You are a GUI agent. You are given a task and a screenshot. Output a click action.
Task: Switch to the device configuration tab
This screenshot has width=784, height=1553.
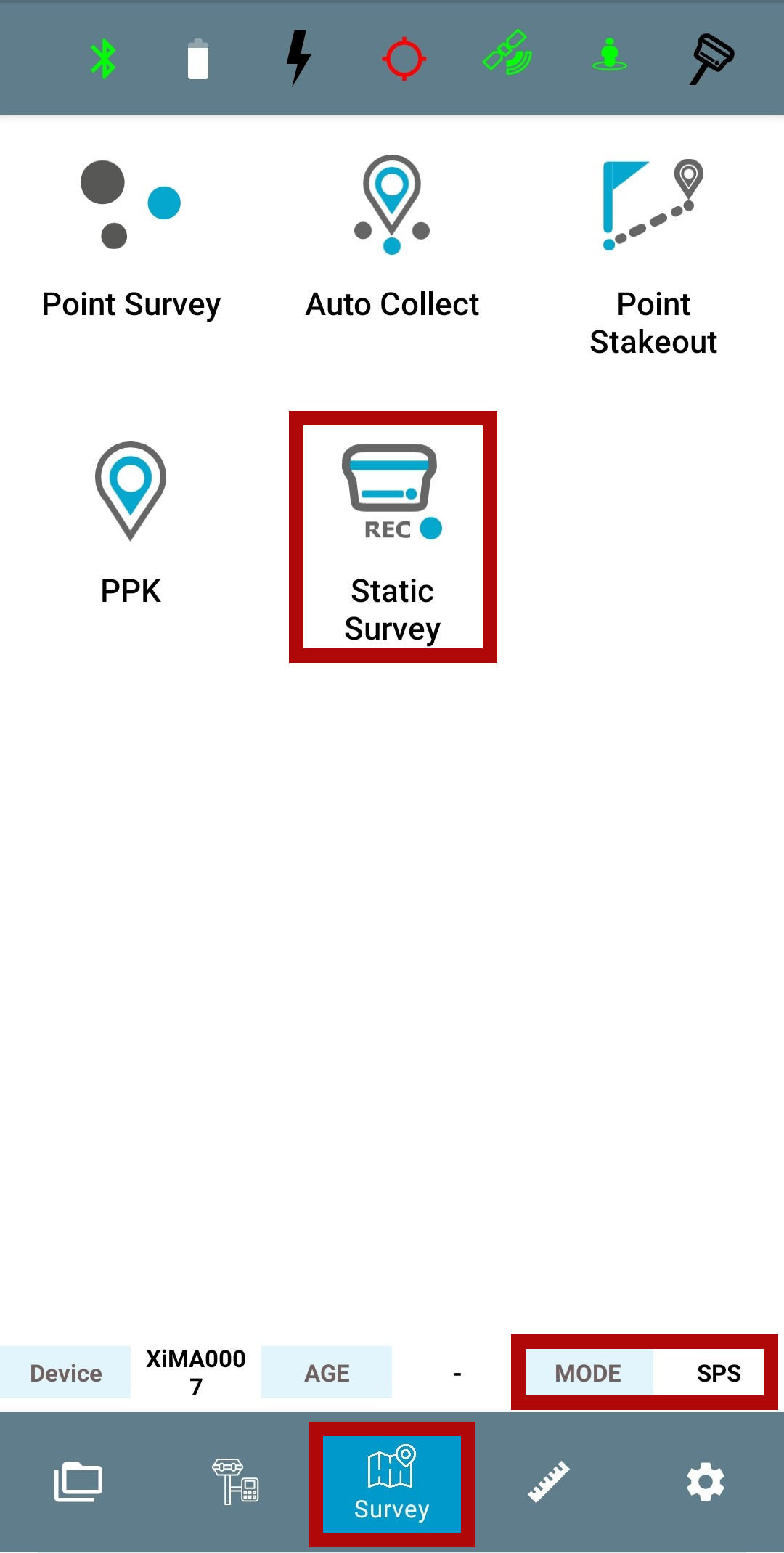[x=235, y=1482]
